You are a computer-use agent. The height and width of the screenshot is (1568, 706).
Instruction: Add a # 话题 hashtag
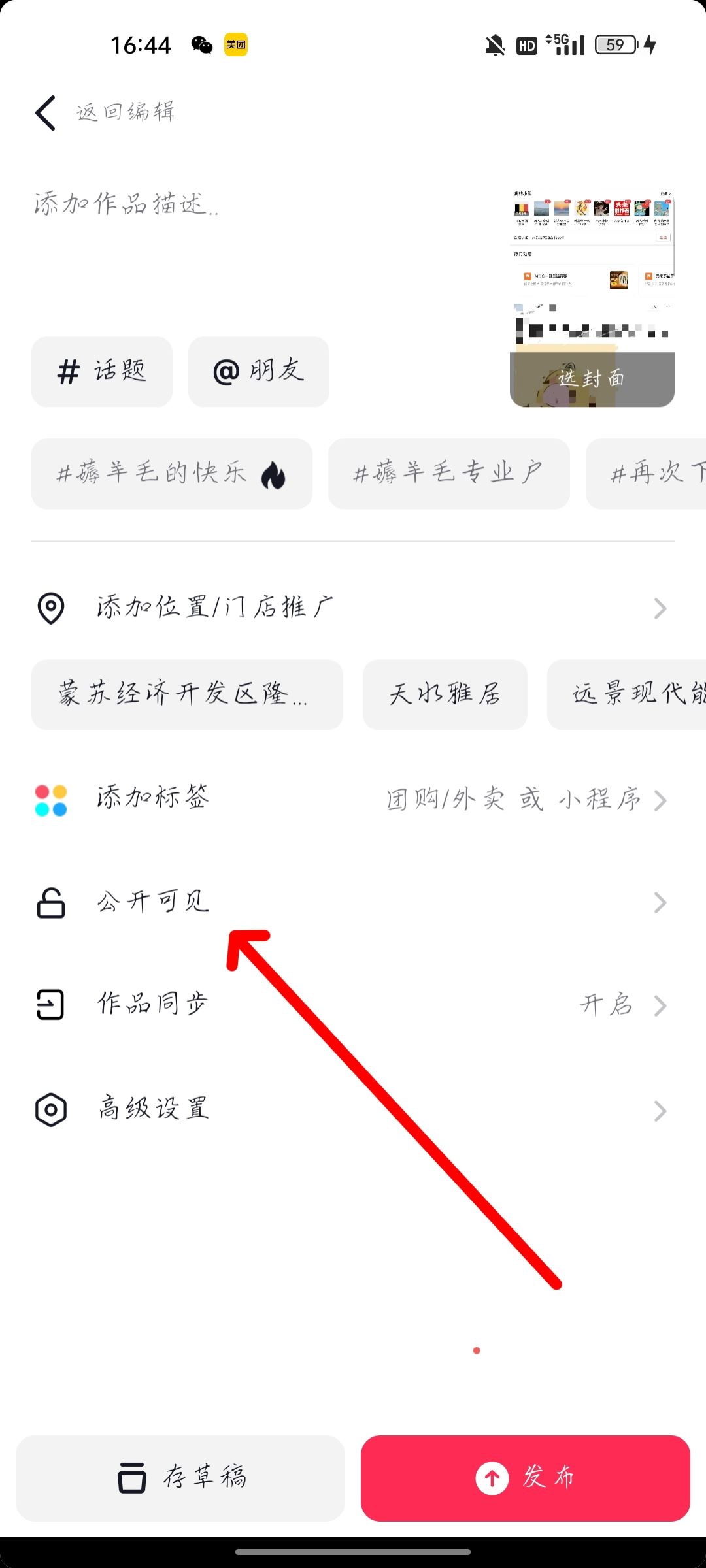click(102, 372)
